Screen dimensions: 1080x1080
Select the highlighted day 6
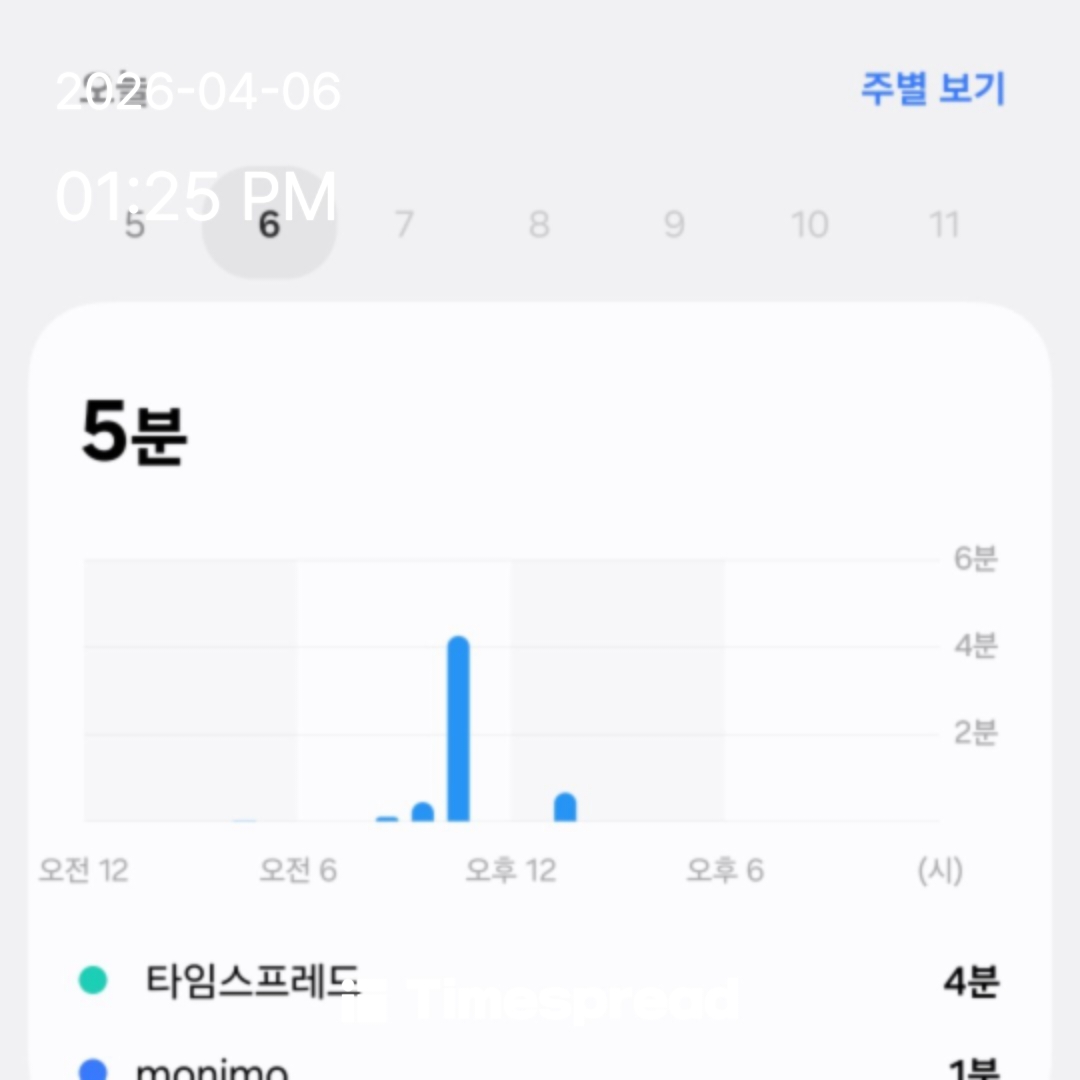pos(269,225)
